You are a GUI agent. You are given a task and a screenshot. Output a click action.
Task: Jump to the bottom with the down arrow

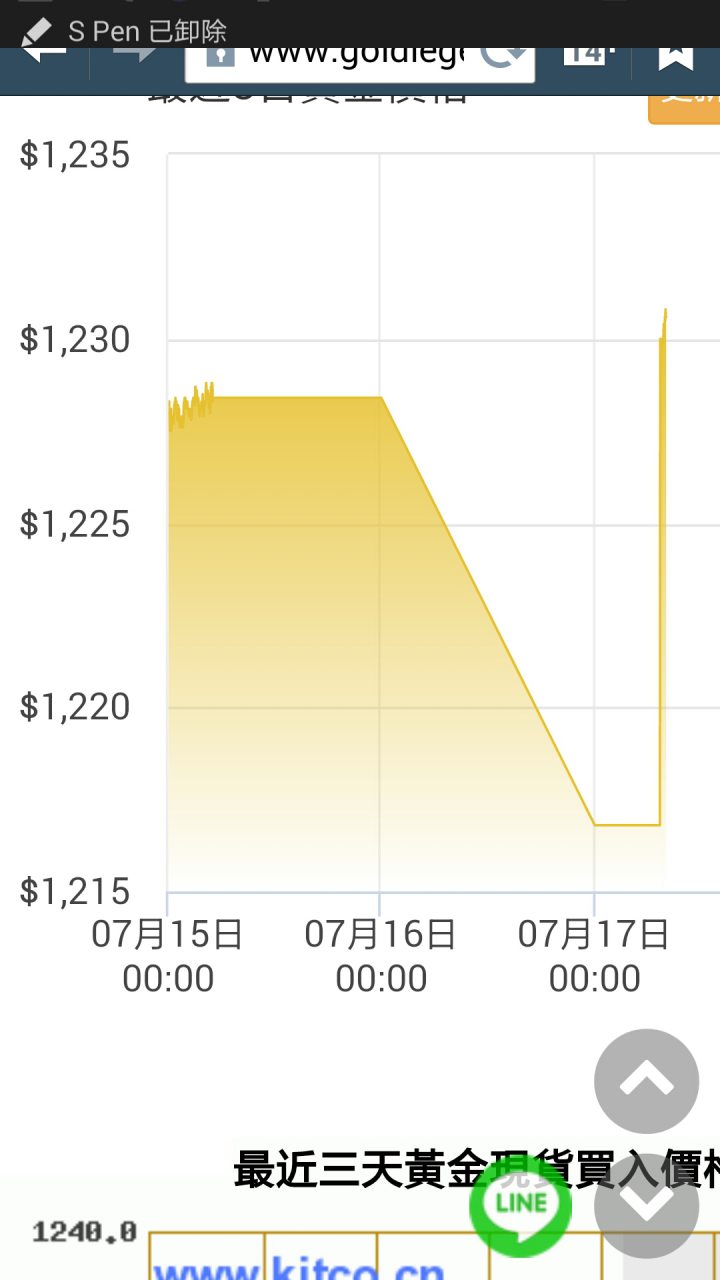(x=646, y=1205)
